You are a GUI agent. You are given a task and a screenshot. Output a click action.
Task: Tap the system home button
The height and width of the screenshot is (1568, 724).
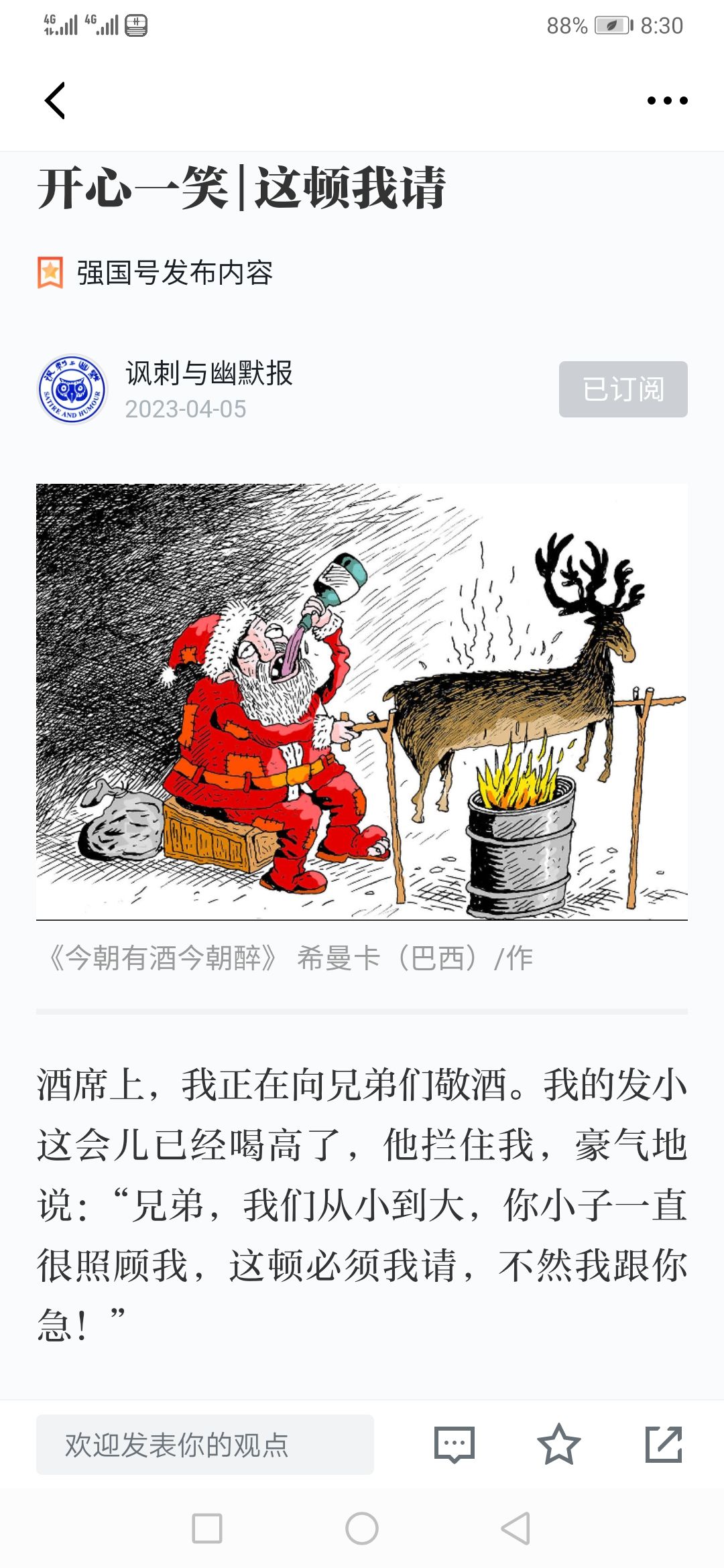click(x=362, y=1528)
